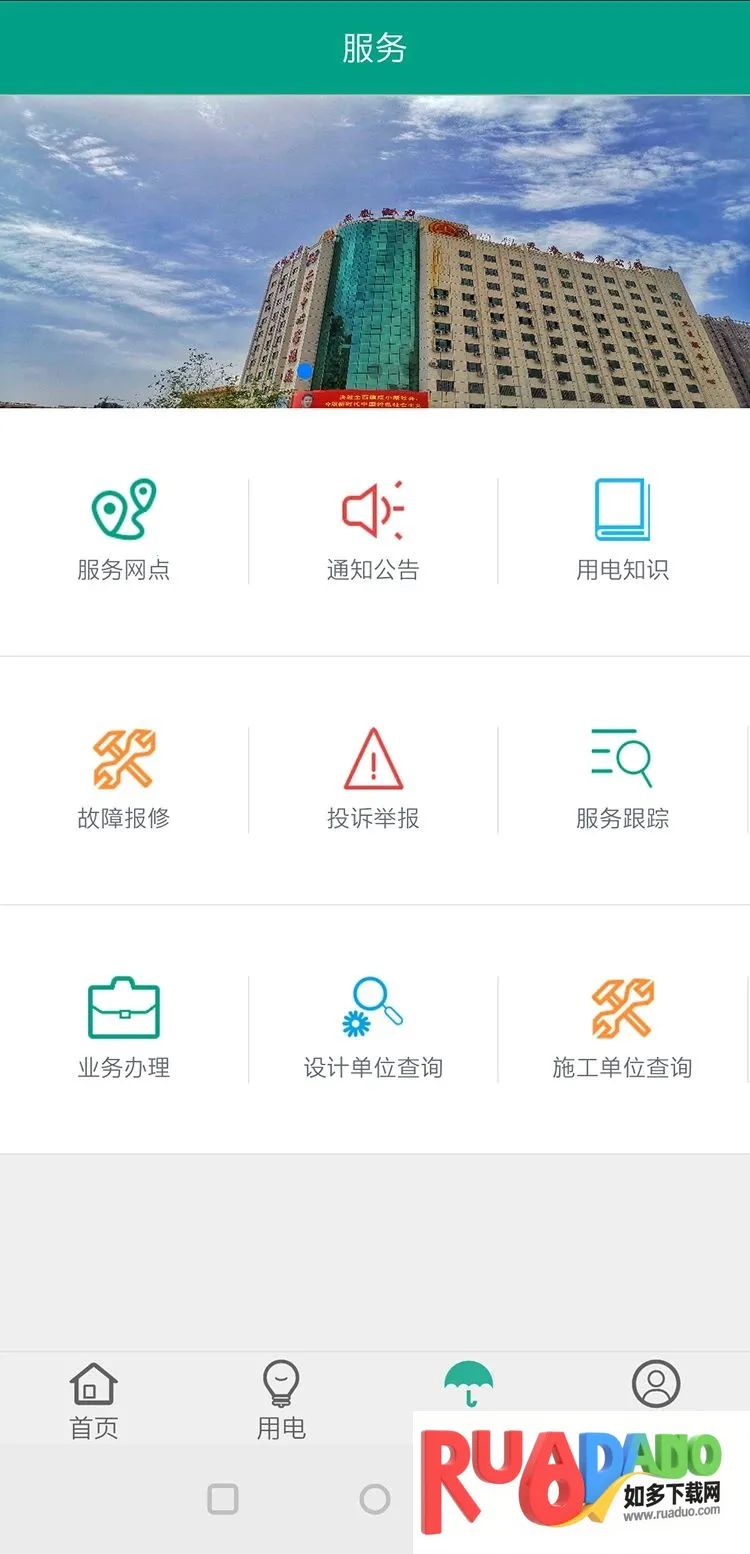Screen dimensions: 750x1554
Task: Switch to the 用电 tab
Action: (281, 1400)
